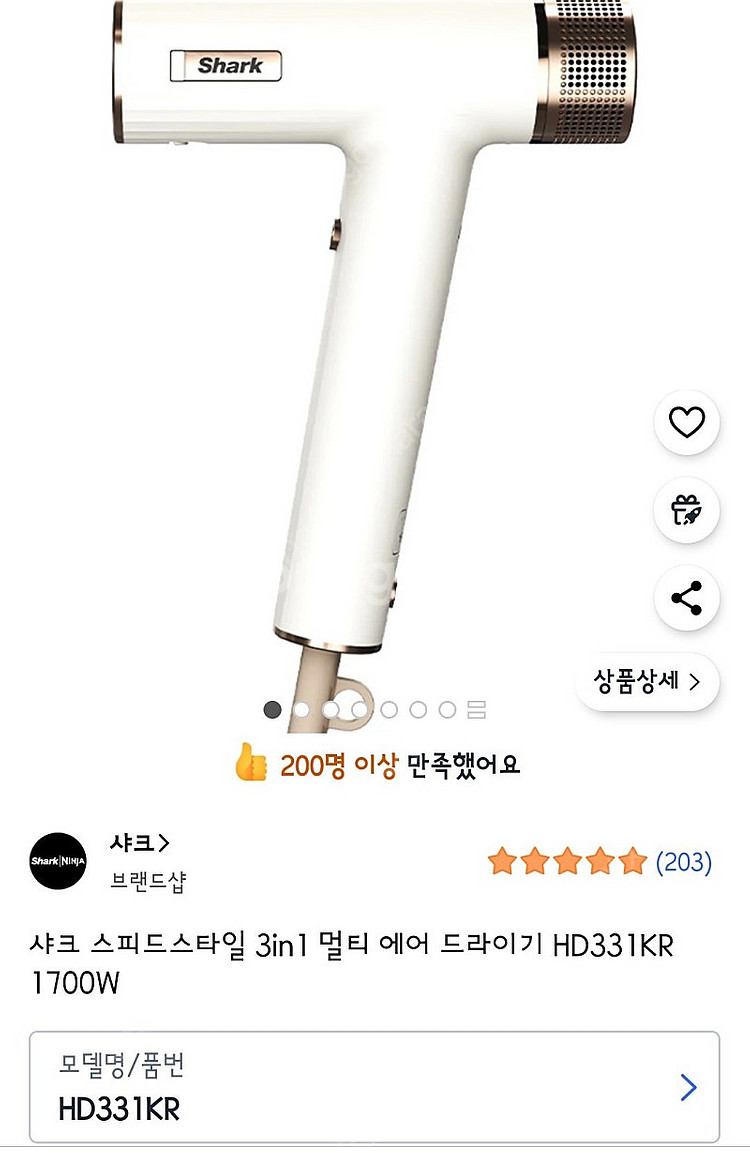Screen dimensions: 750x1153
Task: Share this product
Action: pyautogui.click(x=686, y=598)
